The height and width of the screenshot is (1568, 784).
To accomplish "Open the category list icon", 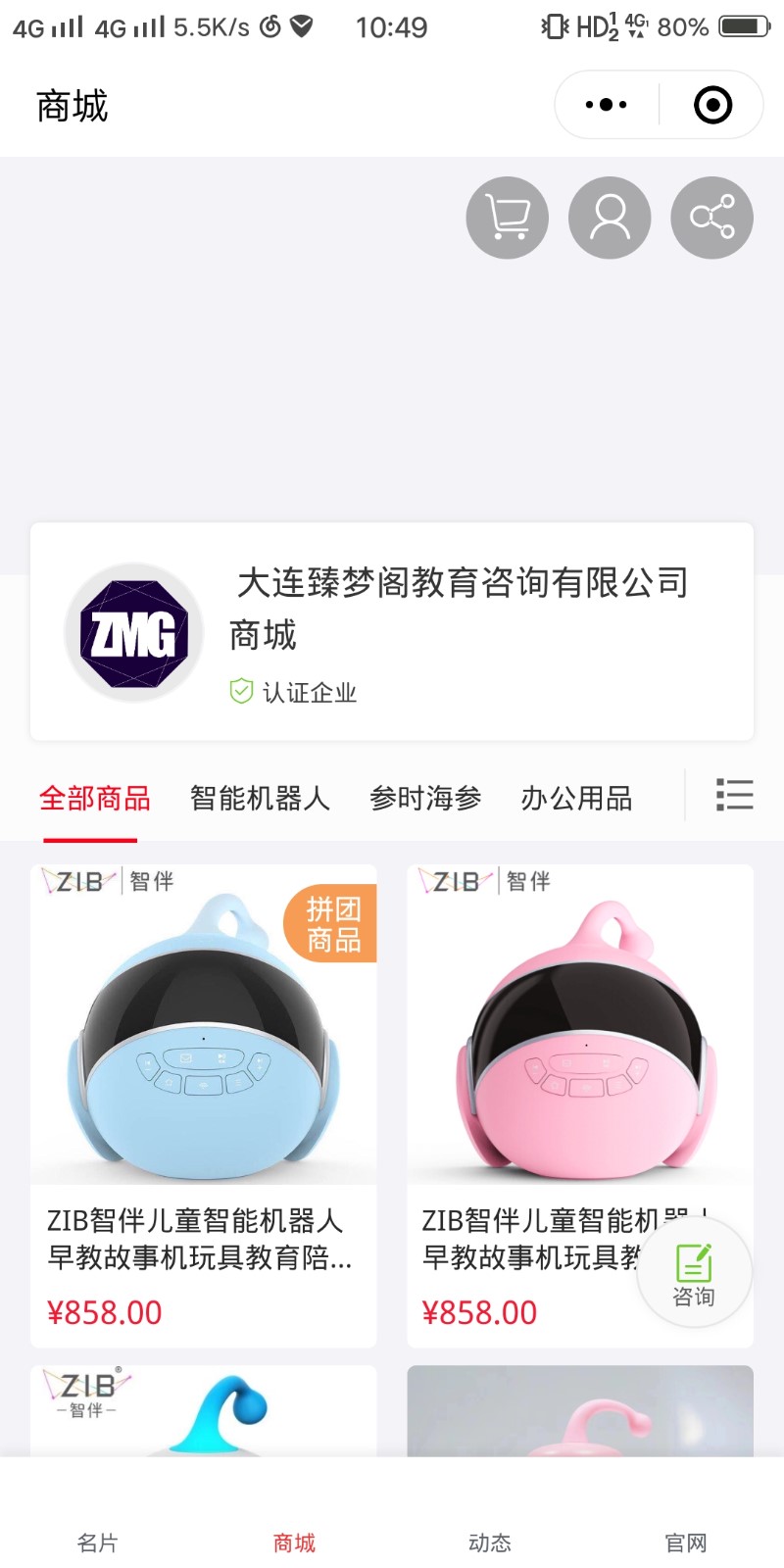I will tap(734, 795).
